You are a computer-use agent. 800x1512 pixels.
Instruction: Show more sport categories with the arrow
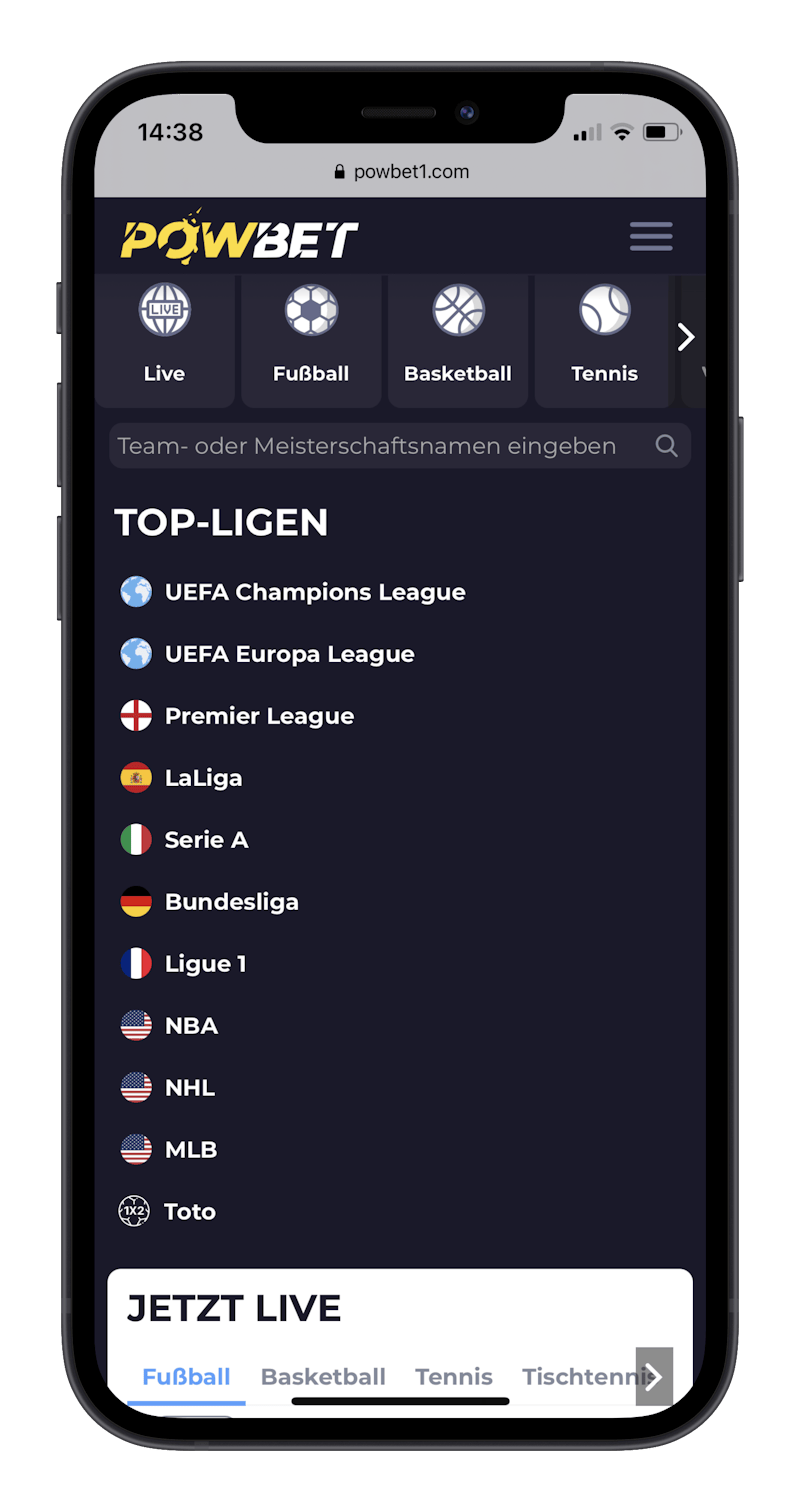tap(686, 338)
